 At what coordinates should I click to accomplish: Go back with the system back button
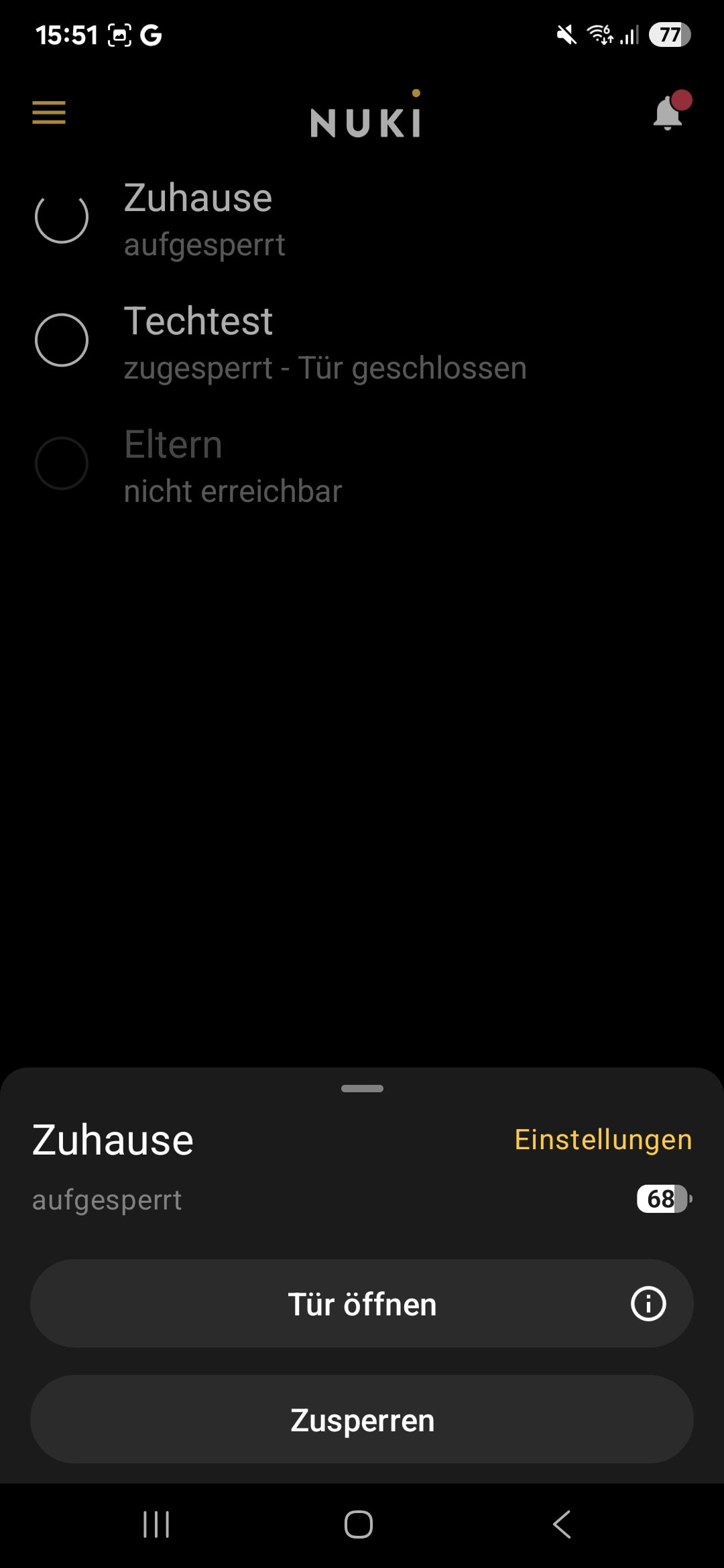pos(562,1524)
